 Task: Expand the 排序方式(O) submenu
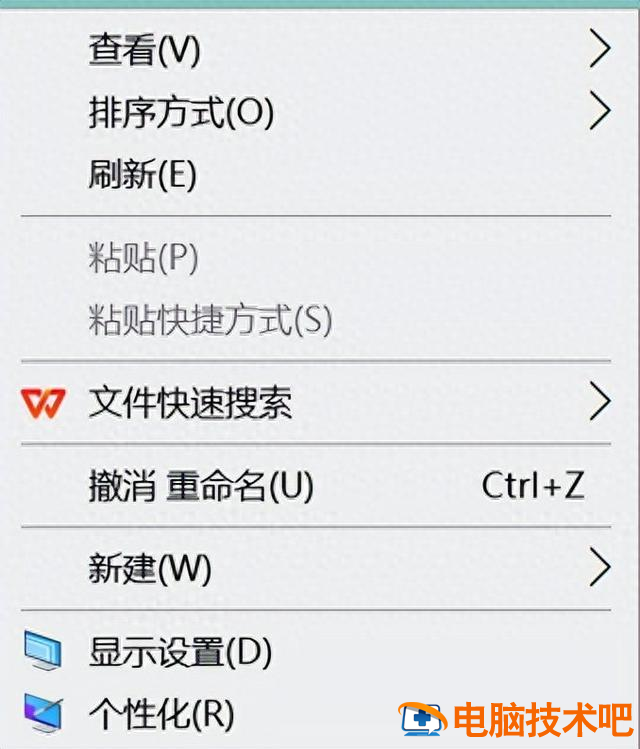(x=181, y=112)
